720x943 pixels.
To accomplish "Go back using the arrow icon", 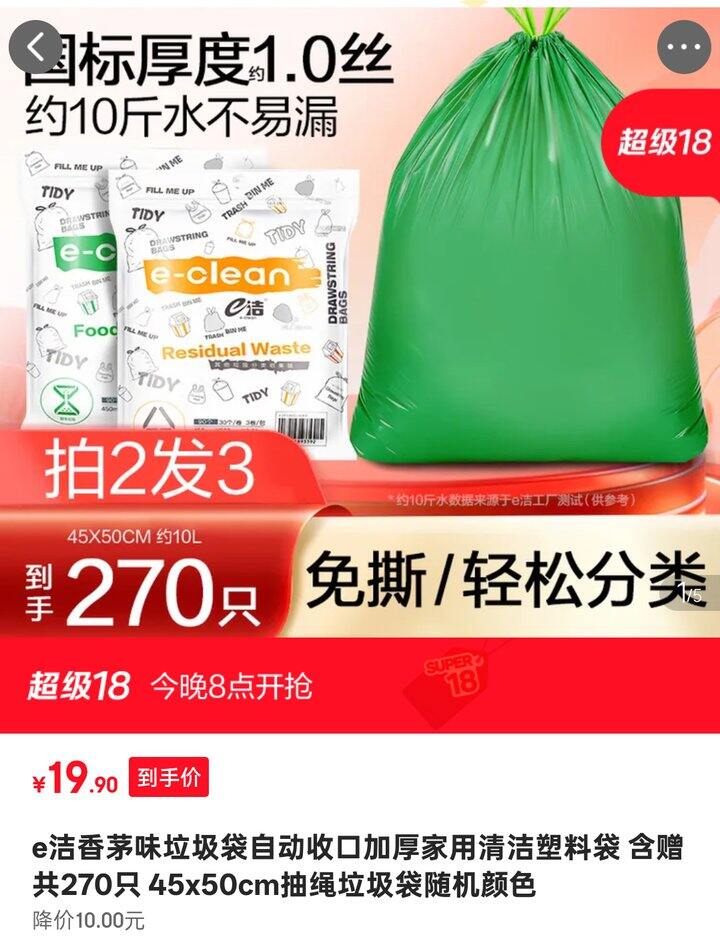I will [37, 46].
